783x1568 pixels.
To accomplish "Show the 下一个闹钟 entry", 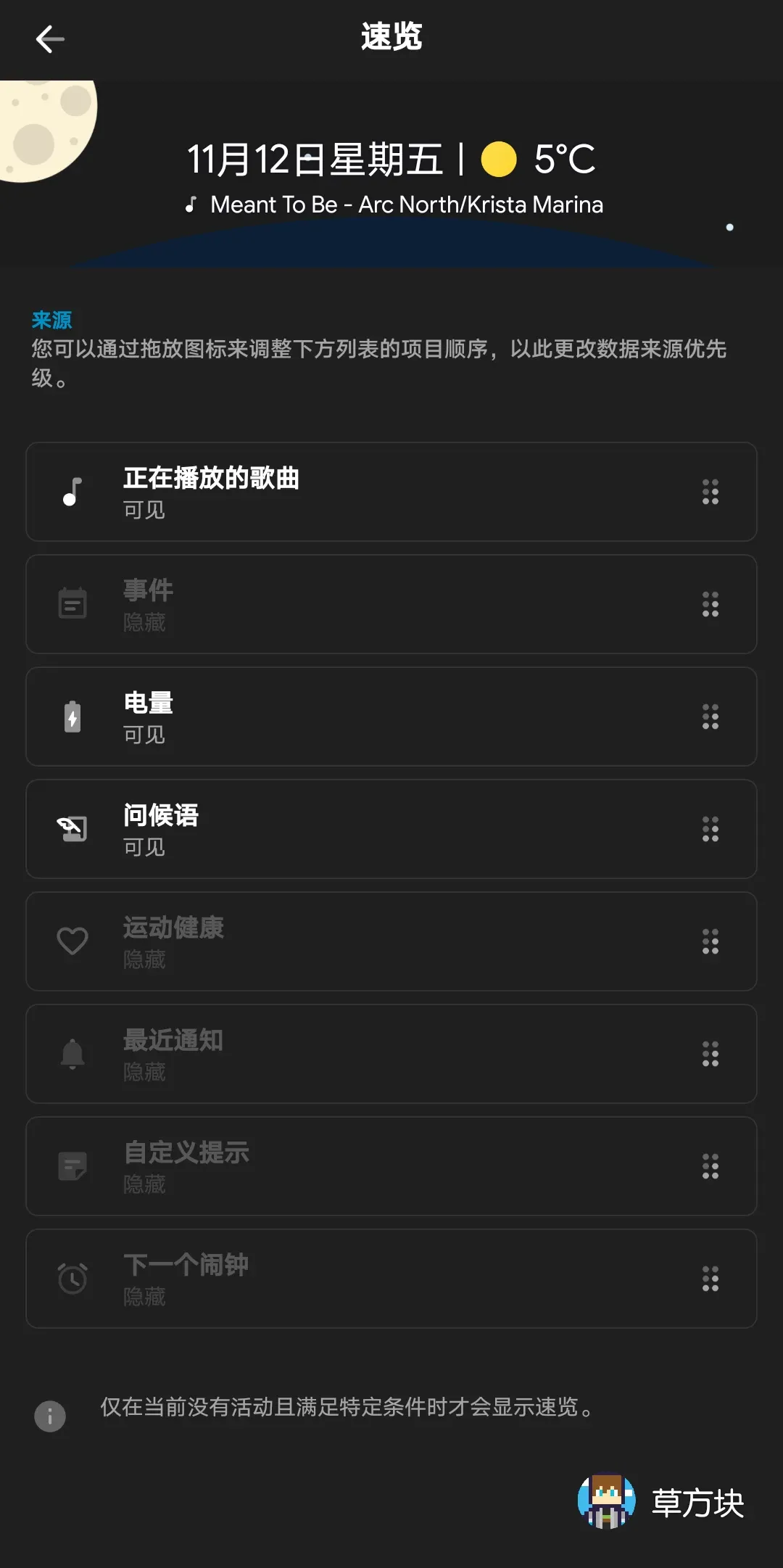I will coord(391,1279).
